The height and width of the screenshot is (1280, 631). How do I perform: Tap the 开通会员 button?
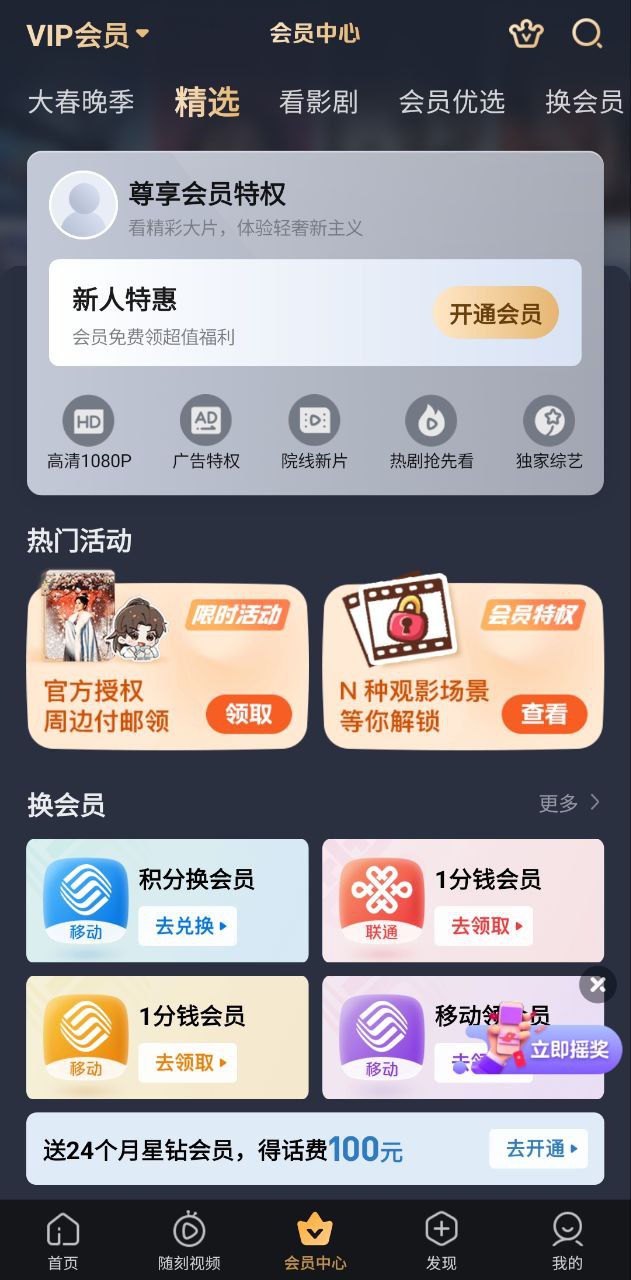pyautogui.click(x=495, y=314)
